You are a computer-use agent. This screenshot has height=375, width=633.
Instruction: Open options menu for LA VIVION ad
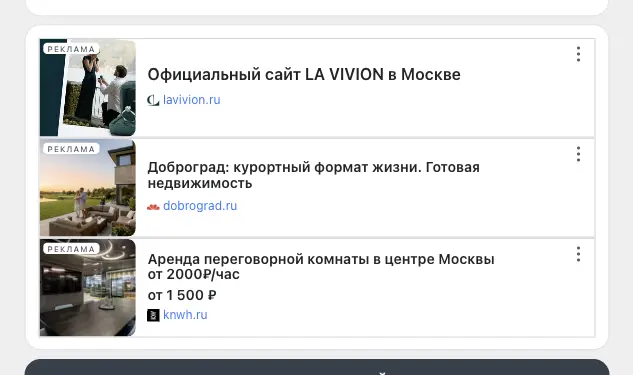click(579, 54)
